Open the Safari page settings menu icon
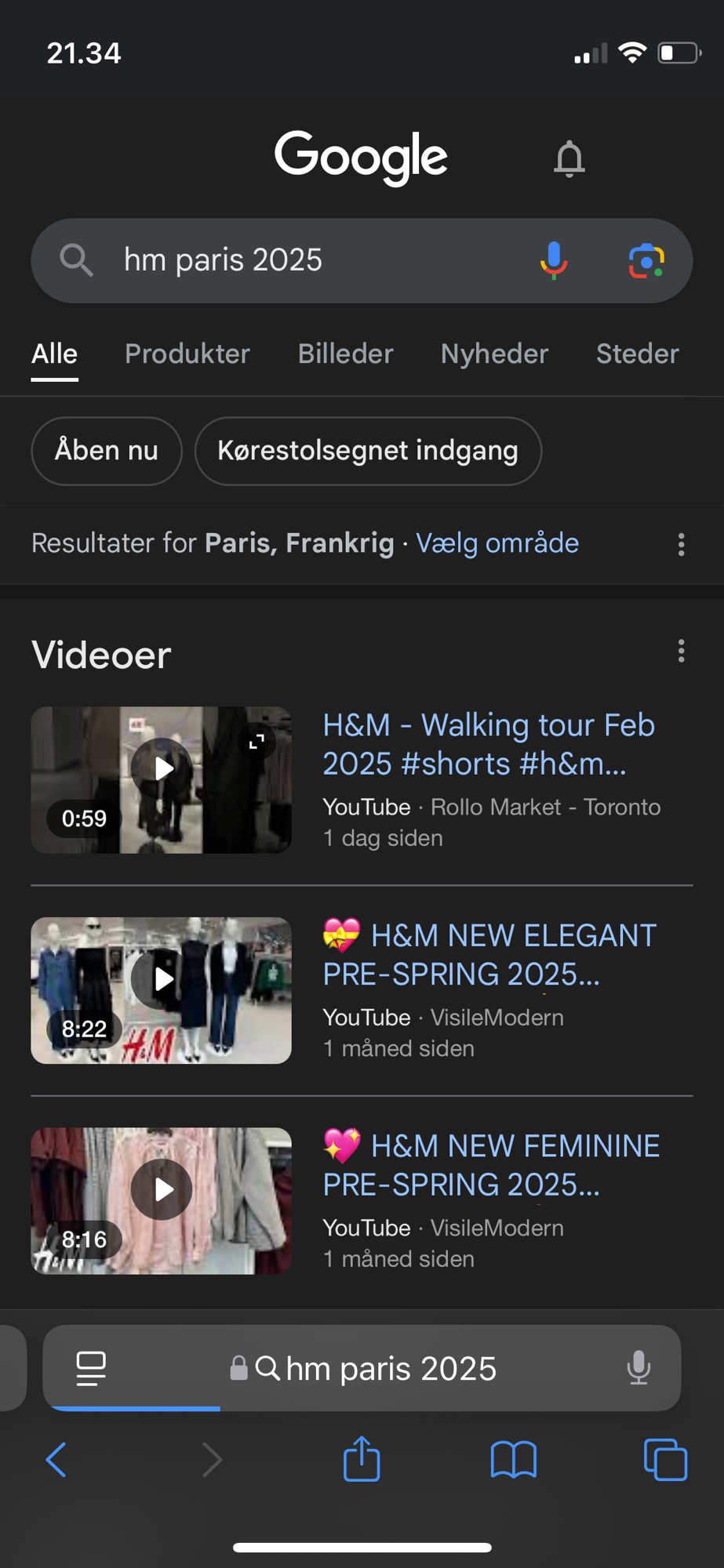 tap(91, 1369)
